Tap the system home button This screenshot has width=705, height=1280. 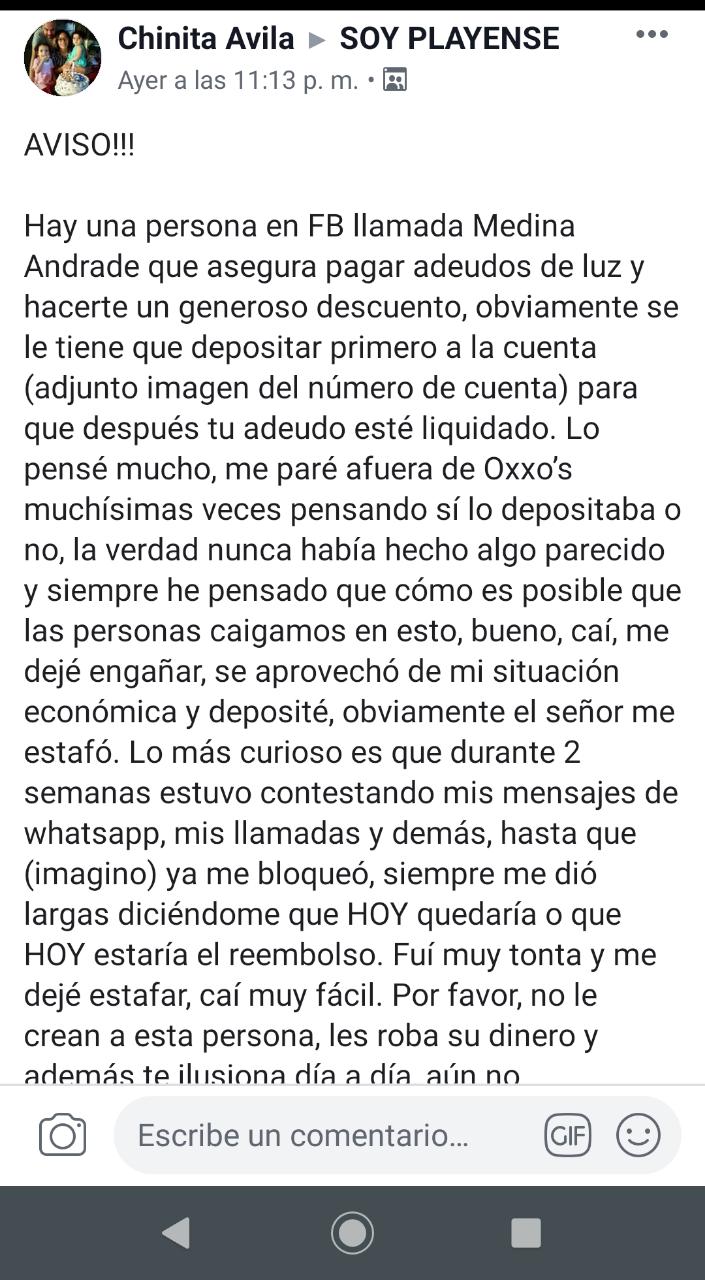coord(352,1233)
